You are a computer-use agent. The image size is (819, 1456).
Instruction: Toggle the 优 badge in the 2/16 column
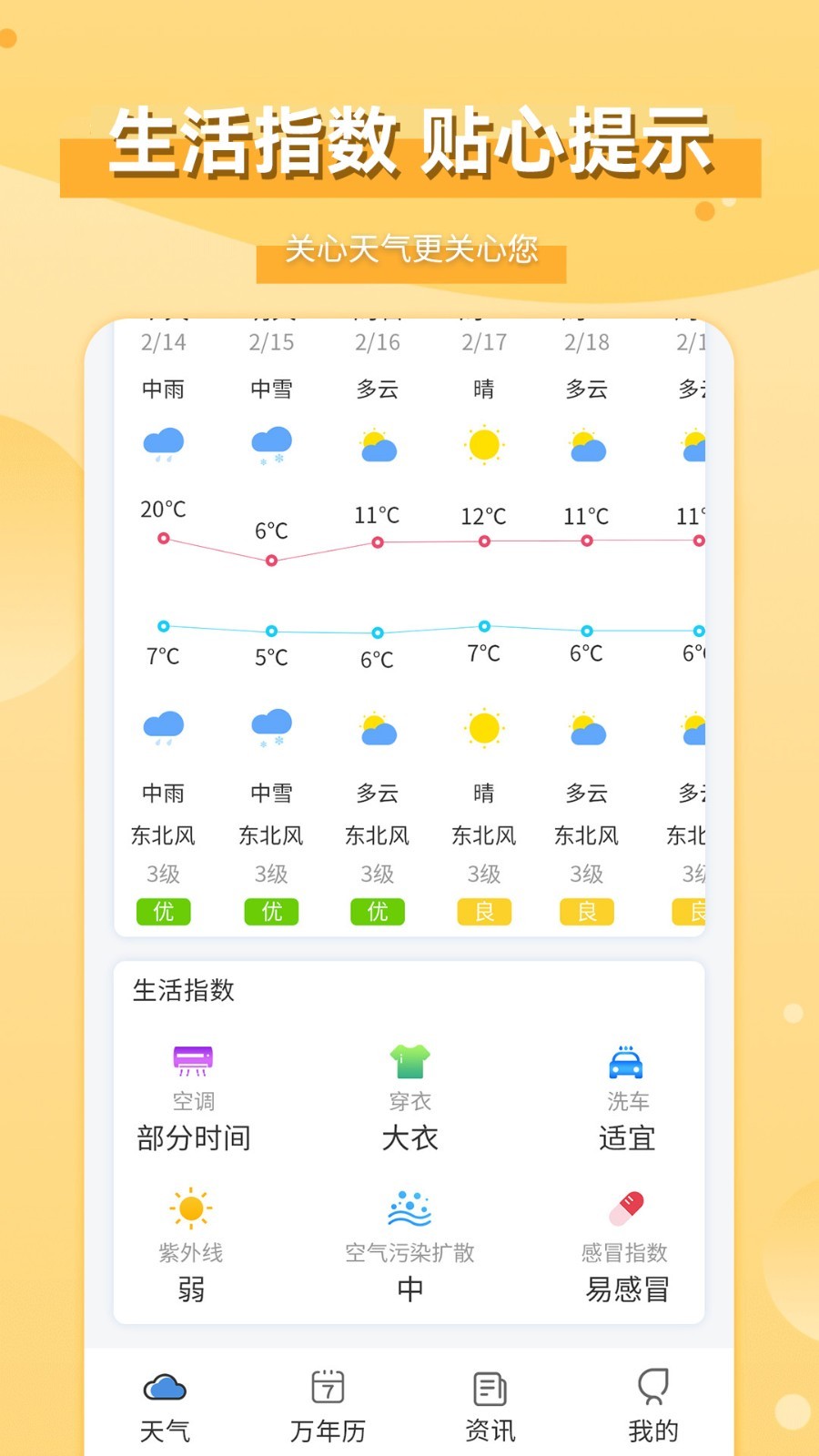377,912
